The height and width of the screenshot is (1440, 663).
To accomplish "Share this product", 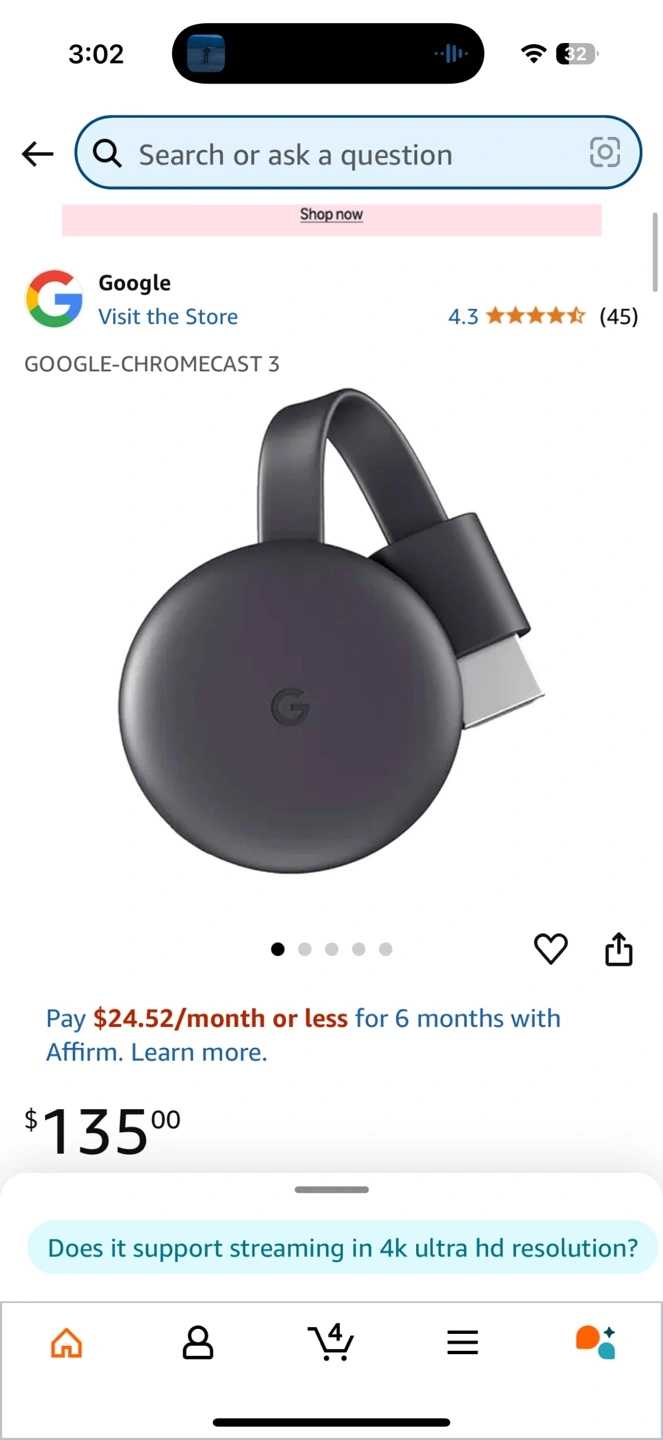I will [619, 948].
